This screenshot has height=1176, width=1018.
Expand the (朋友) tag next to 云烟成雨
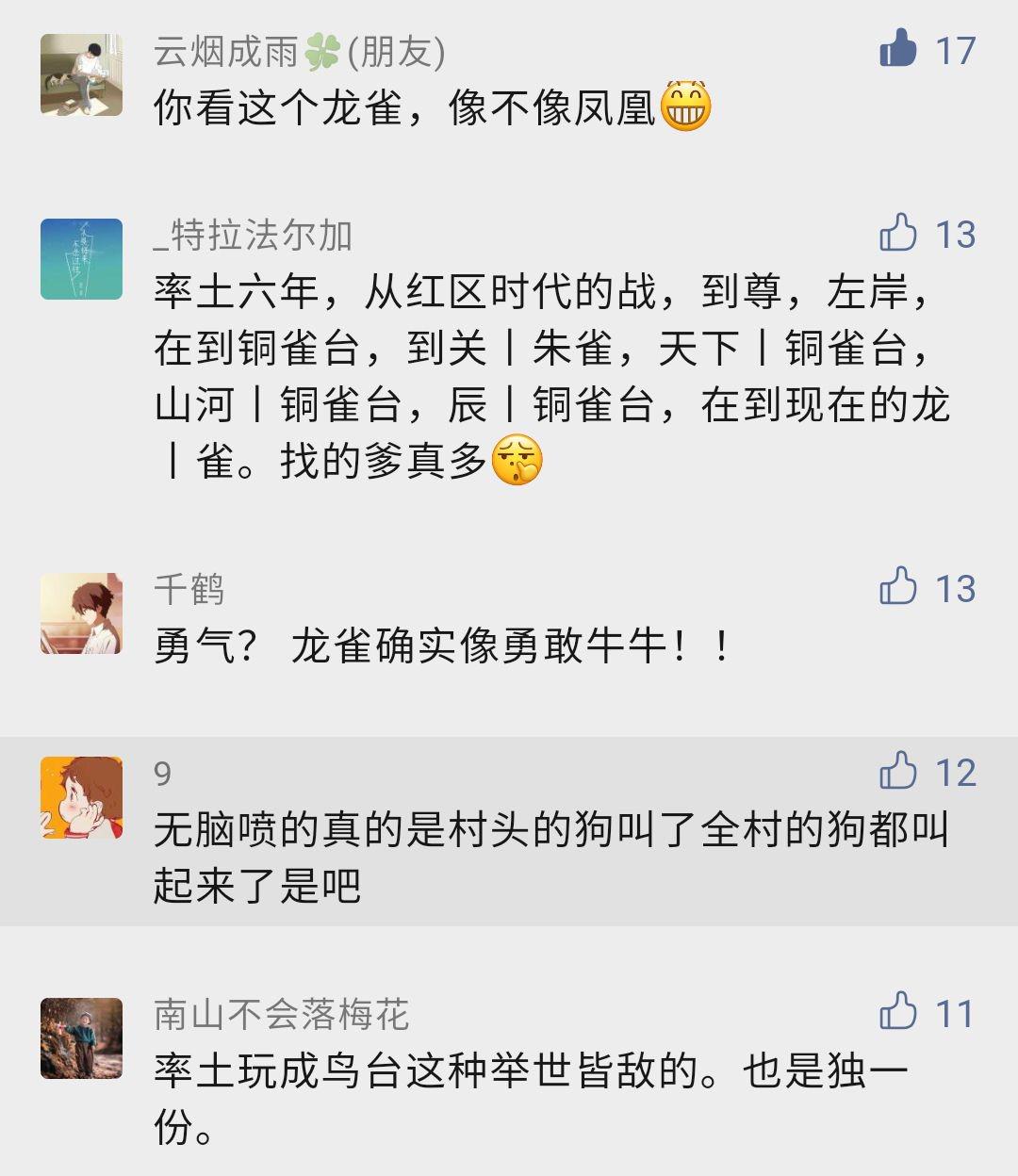click(390, 52)
